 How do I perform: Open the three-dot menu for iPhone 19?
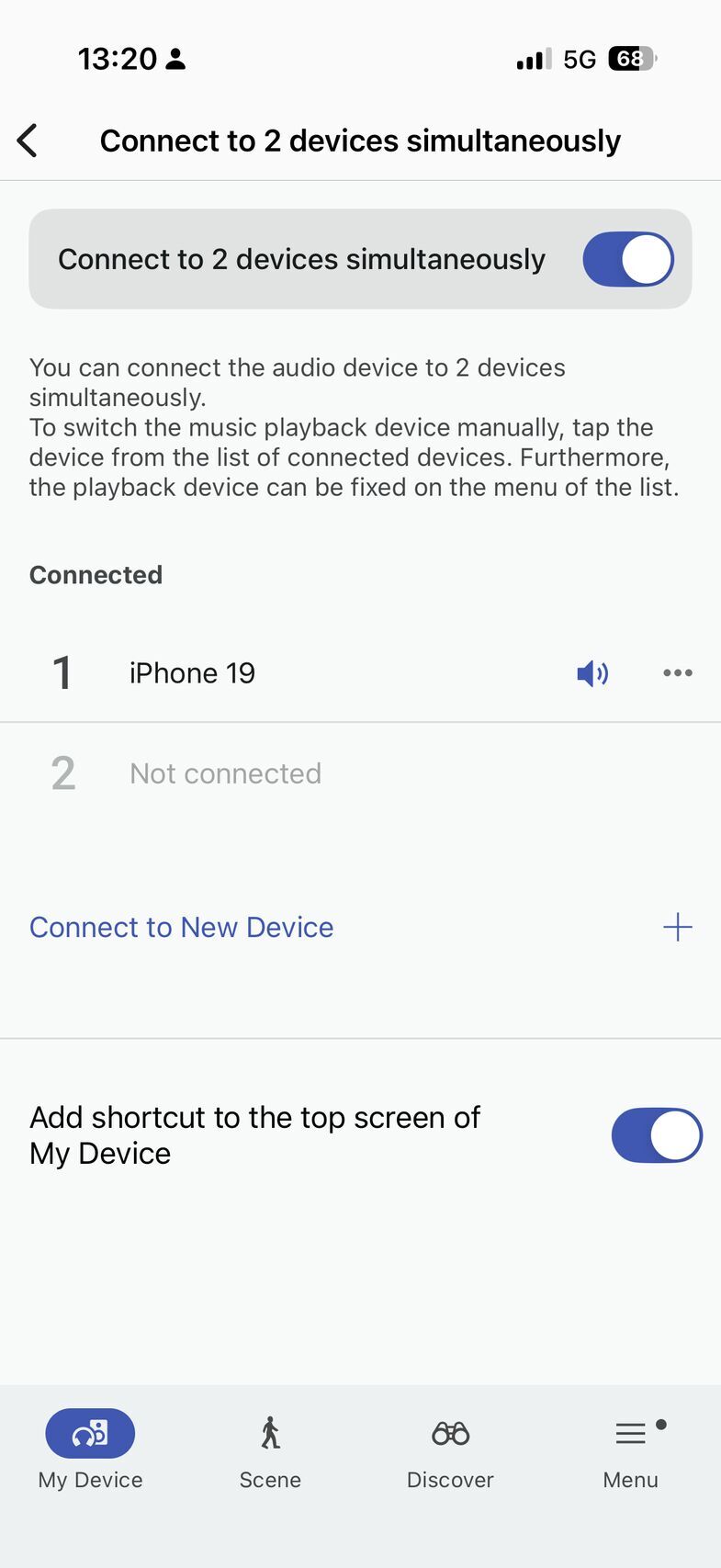[x=677, y=673]
